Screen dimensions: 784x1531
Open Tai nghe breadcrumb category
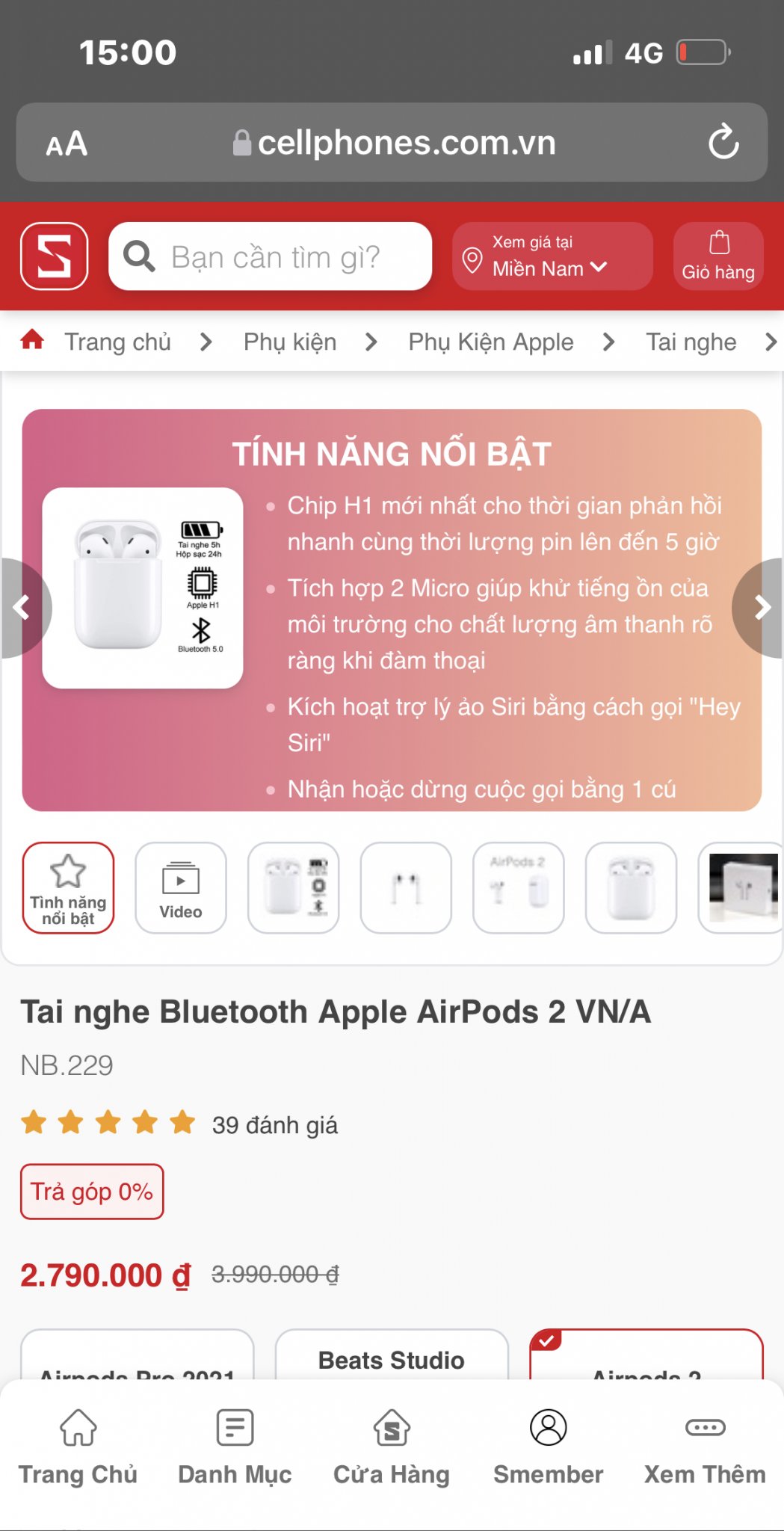(691, 342)
